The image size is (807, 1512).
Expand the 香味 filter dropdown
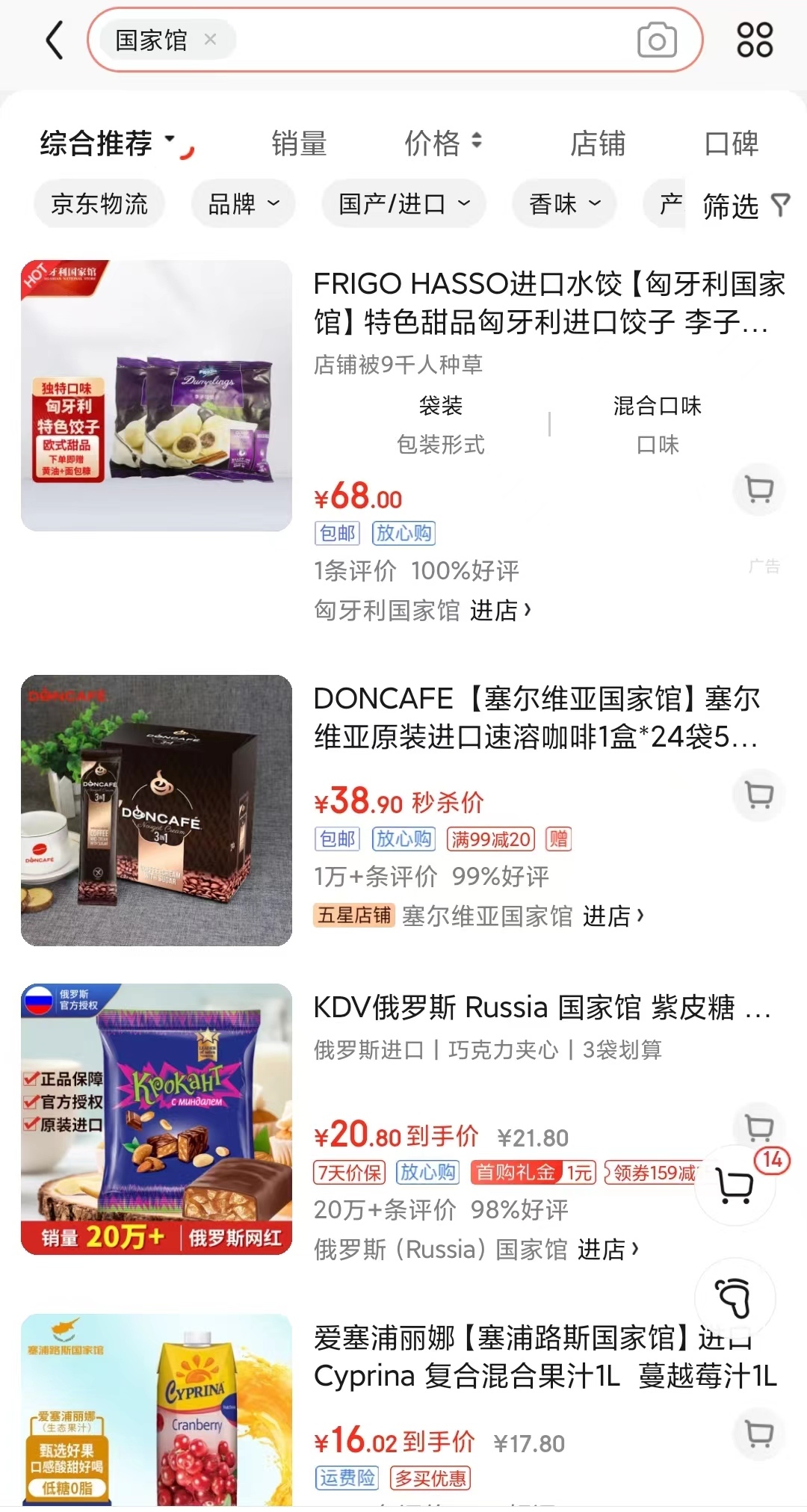pyautogui.click(x=564, y=204)
